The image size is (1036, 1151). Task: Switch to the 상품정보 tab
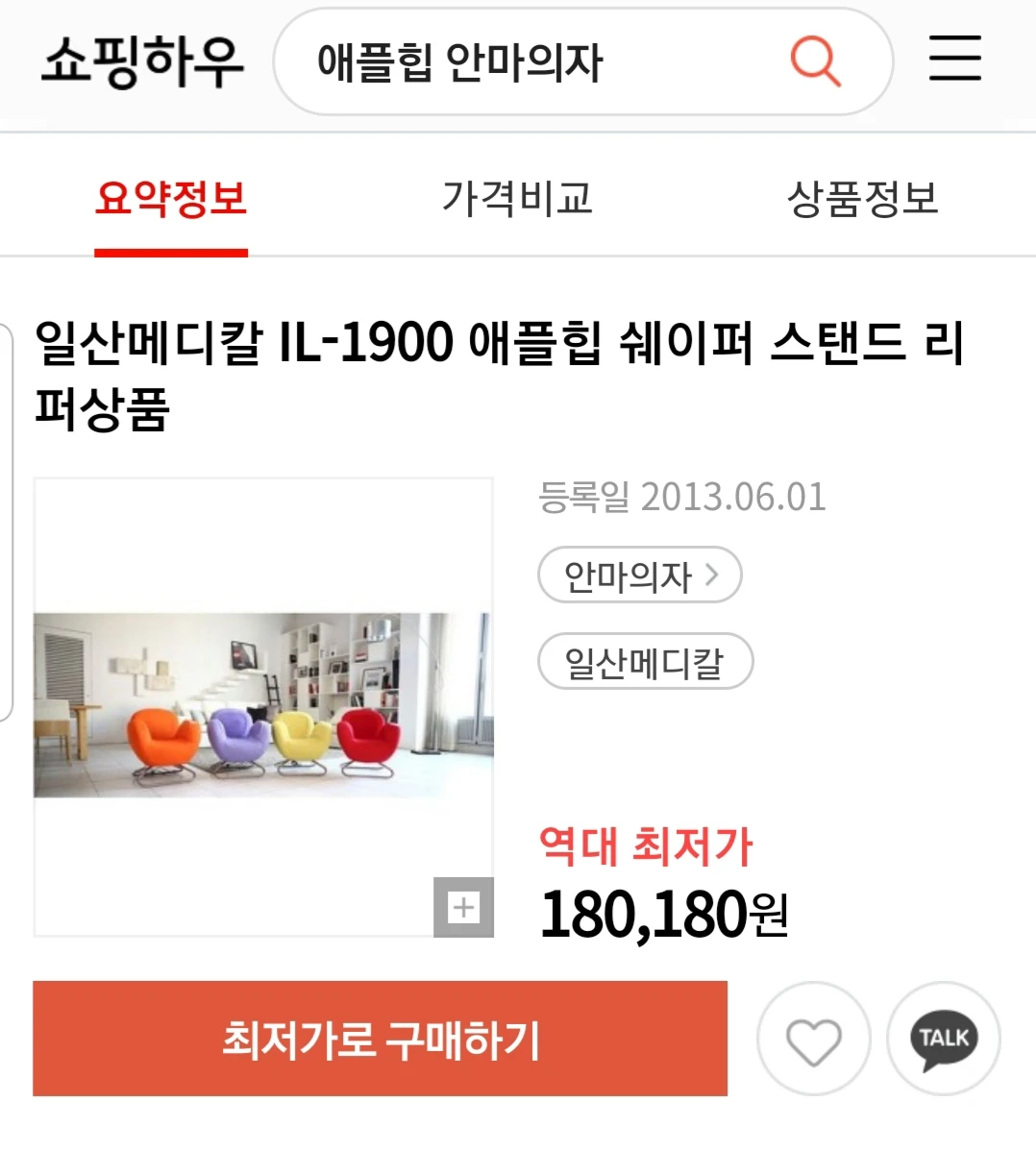pos(862,199)
